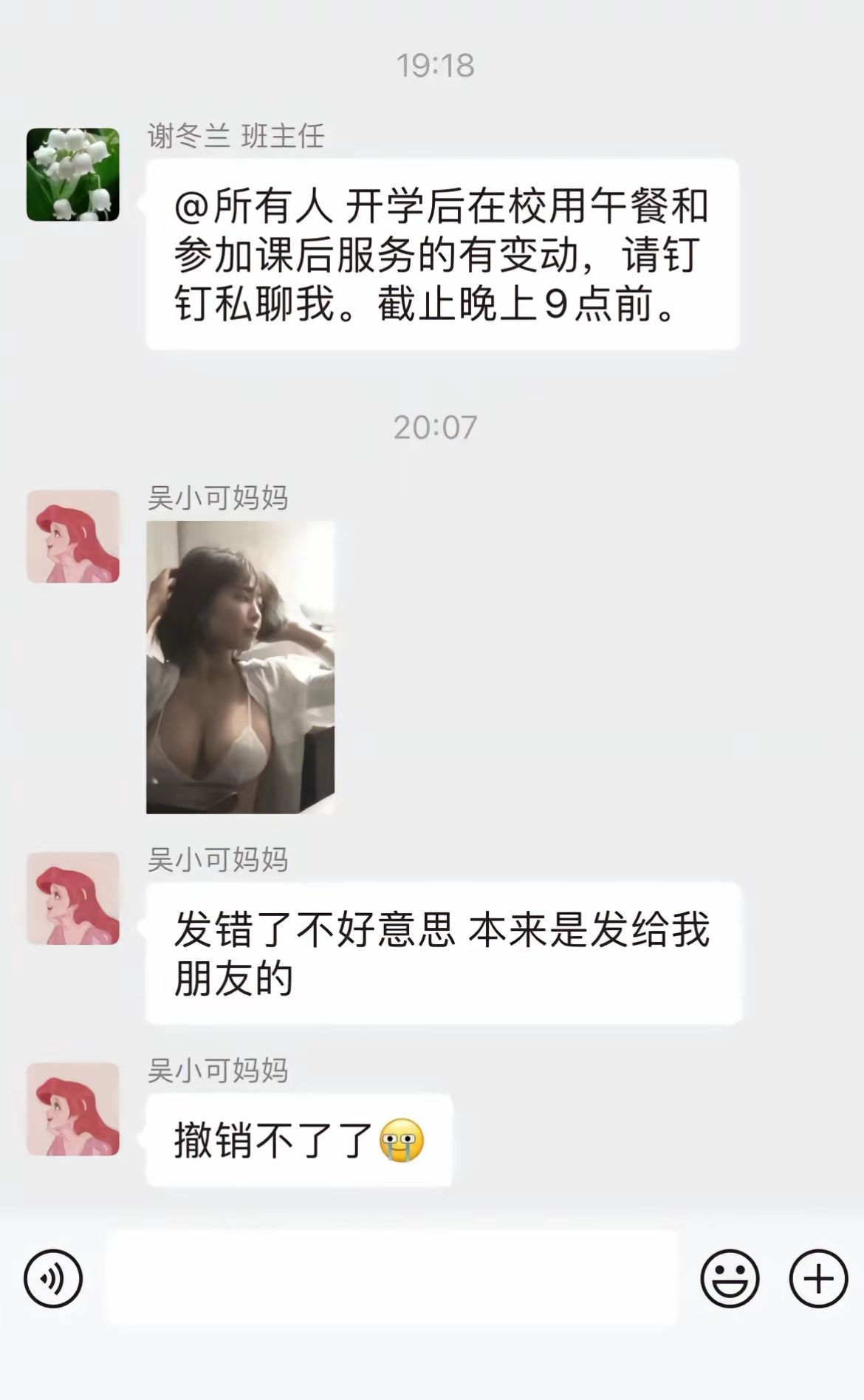The width and height of the screenshot is (864, 1400).
Task: Tap 吴小可妈妈's mermaid avatar beside the photo
Action: 73,536
